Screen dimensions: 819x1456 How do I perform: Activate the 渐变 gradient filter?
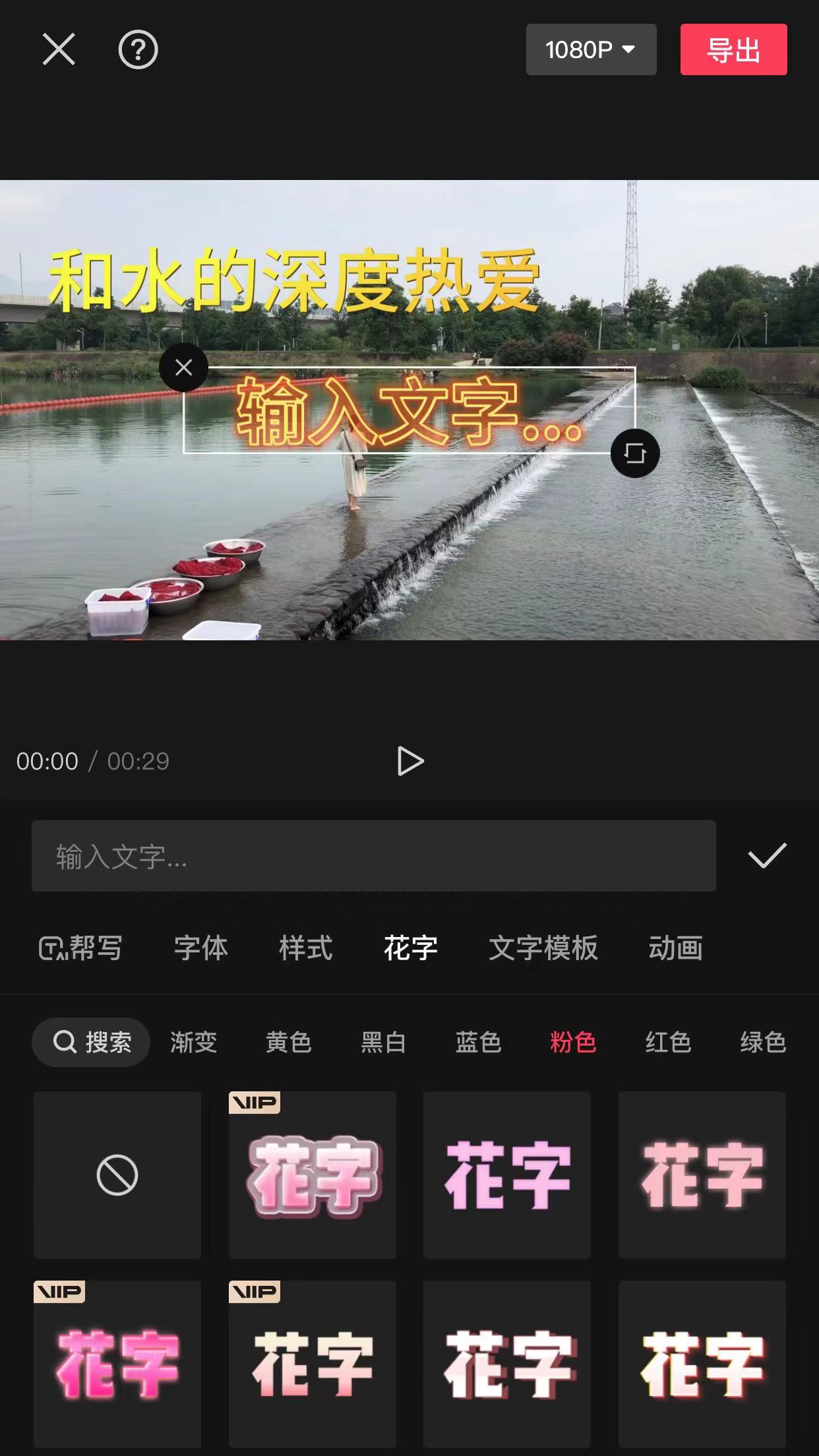193,1042
